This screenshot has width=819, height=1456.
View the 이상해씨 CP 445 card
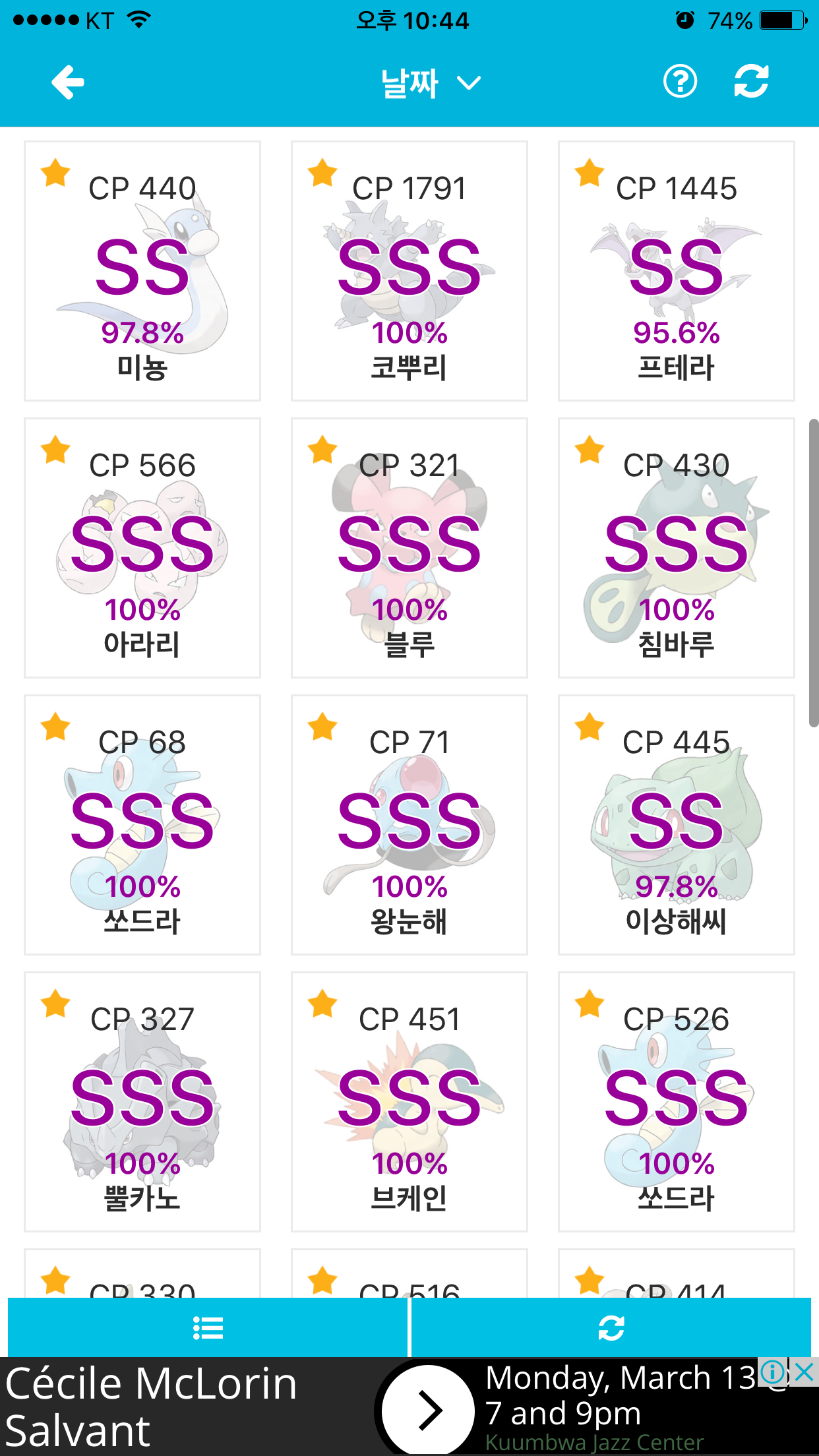click(x=677, y=825)
